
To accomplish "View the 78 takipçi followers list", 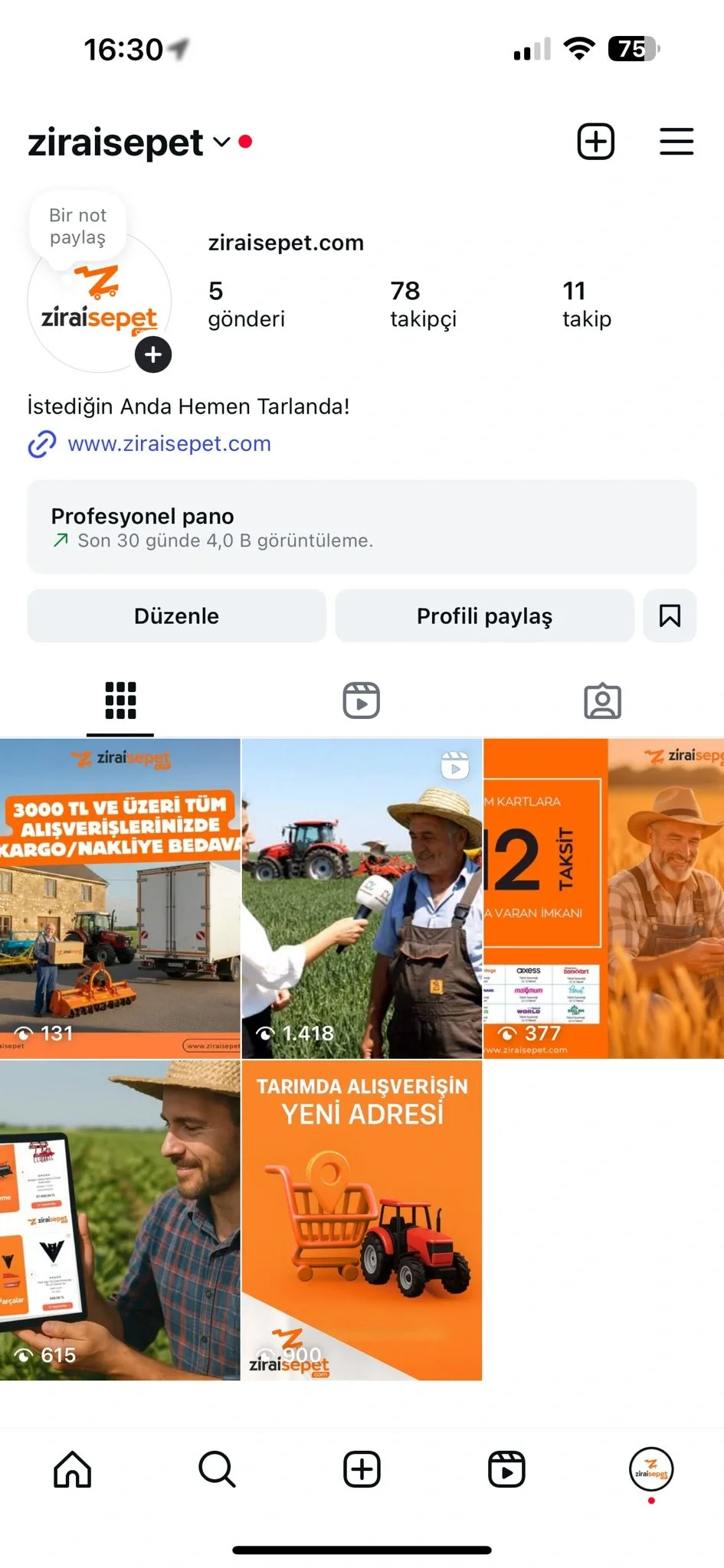I will [423, 304].
